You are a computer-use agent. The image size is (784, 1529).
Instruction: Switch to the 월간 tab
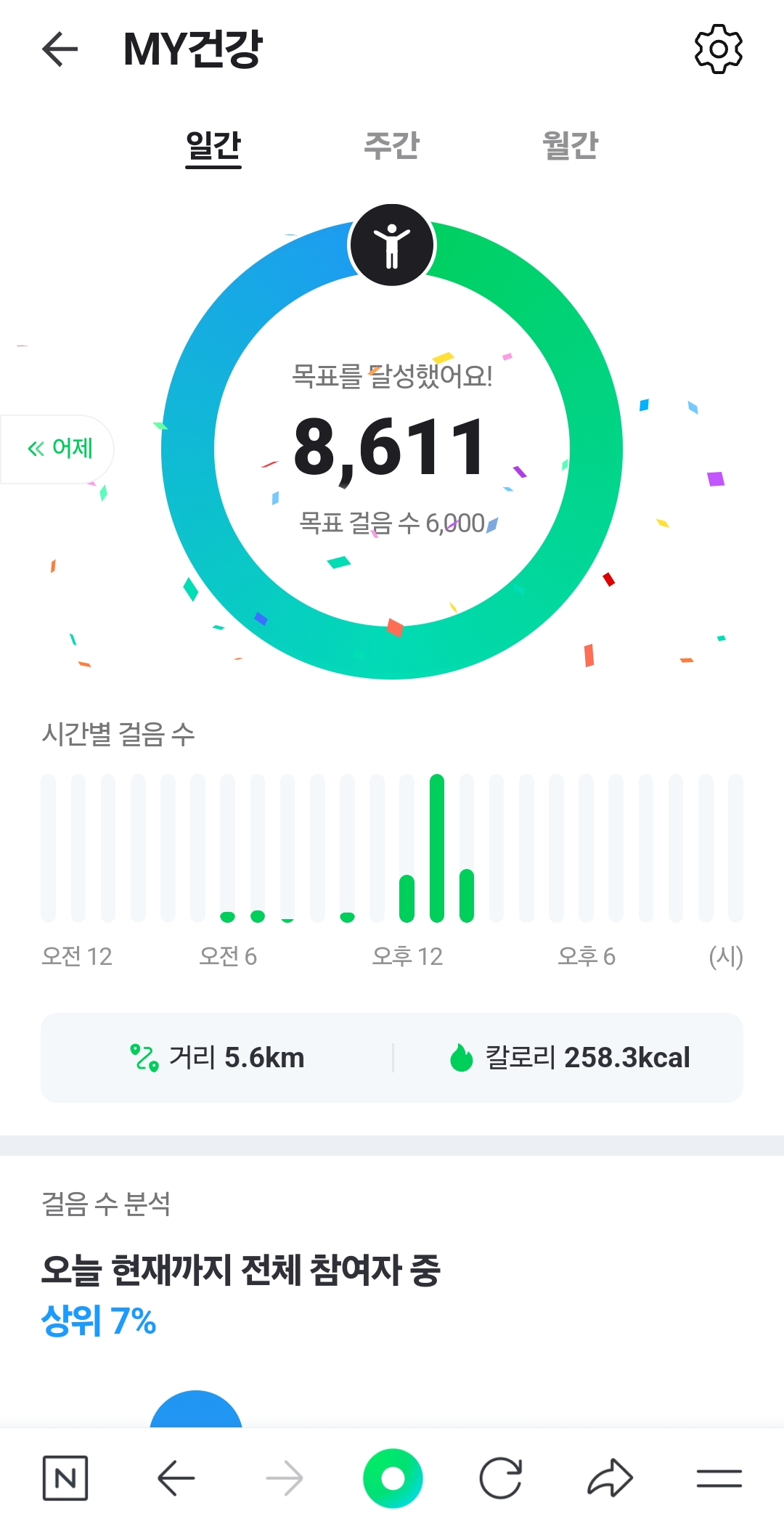[x=570, y=145]
